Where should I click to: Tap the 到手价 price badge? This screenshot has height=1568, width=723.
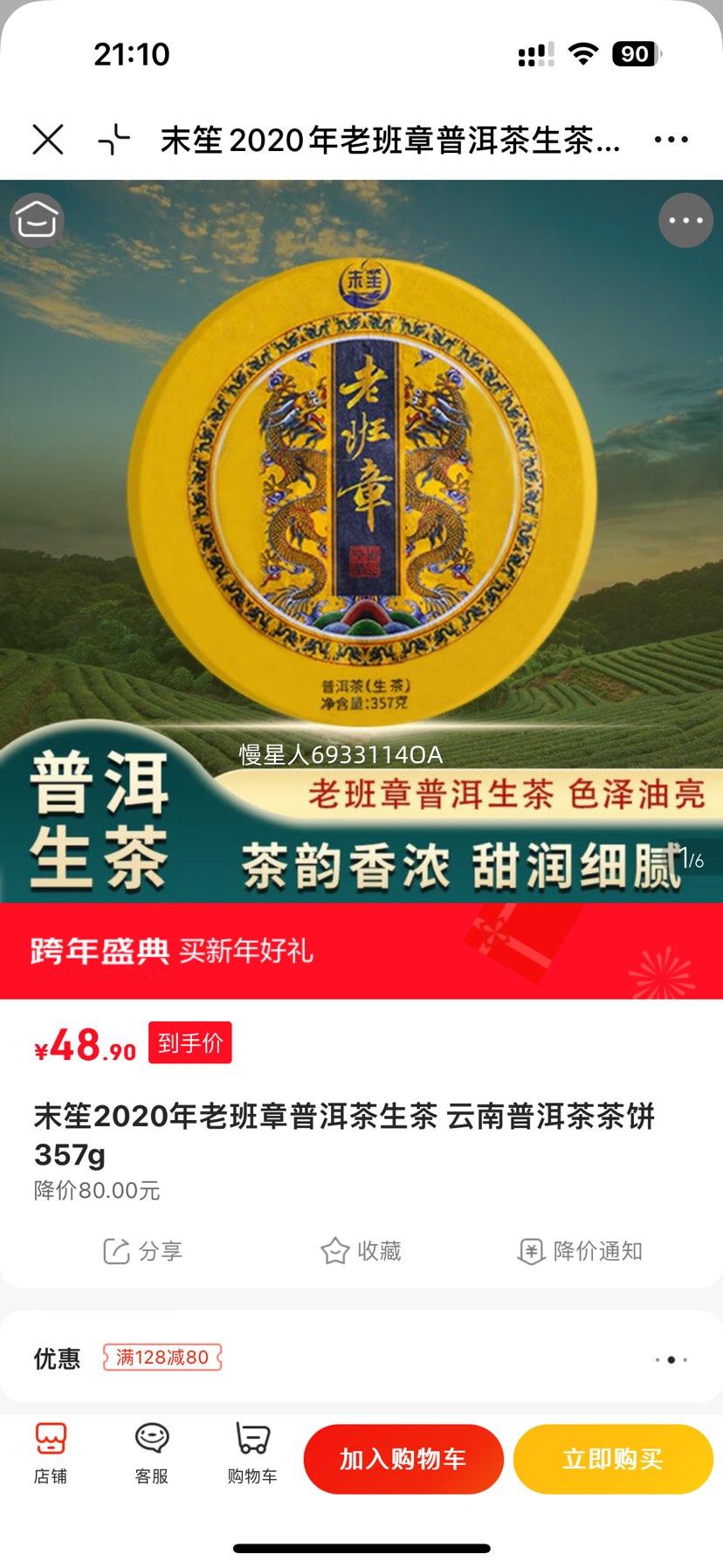[189, 1040]
